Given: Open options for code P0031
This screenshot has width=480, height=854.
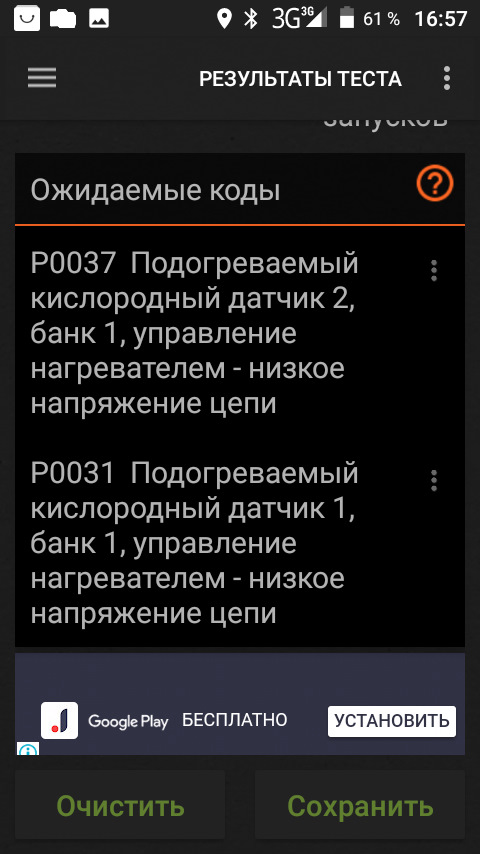Looking at the screenshot, I should (434, 480).
